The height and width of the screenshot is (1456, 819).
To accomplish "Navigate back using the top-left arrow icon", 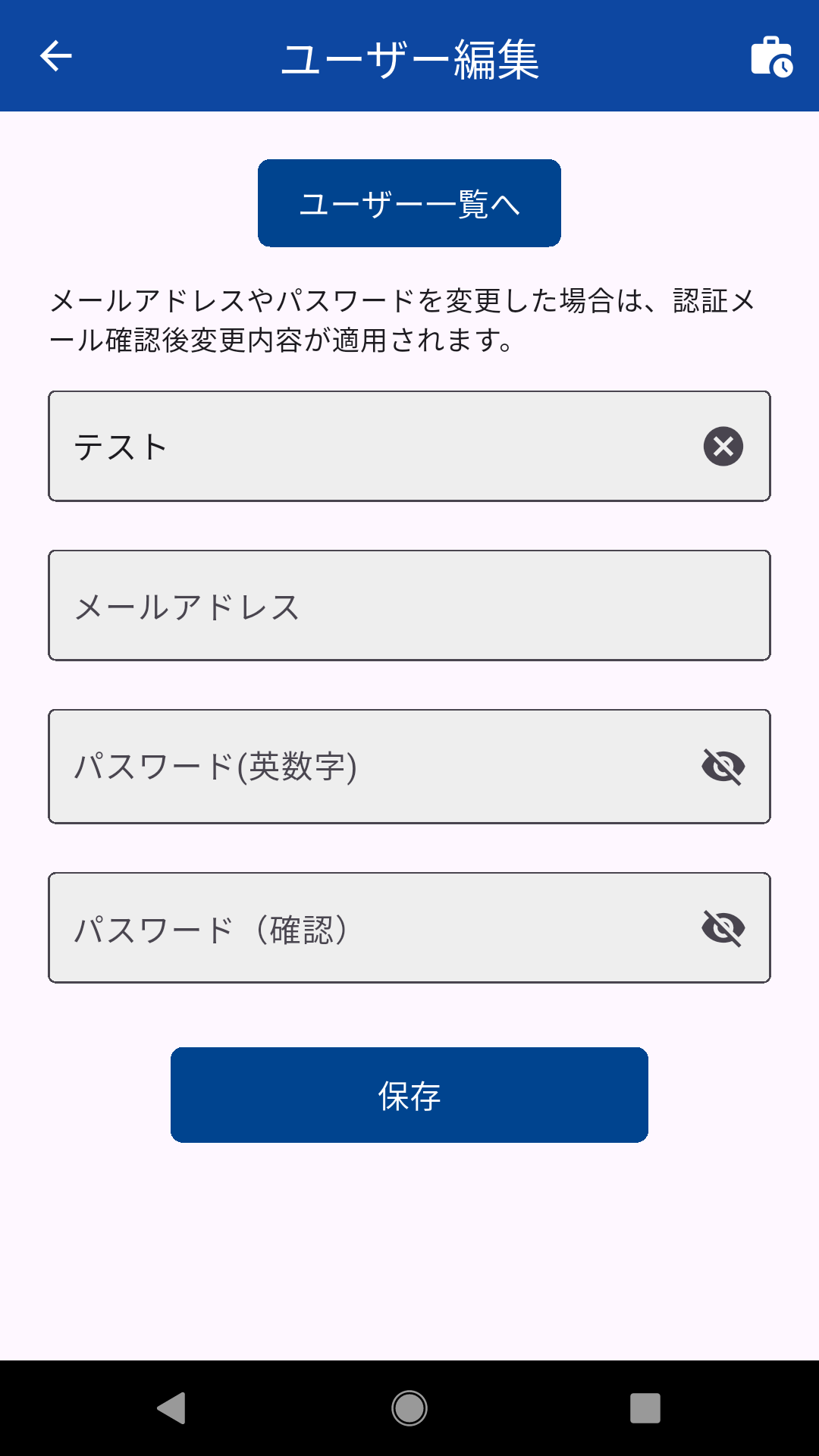I will pyautogui.click(x=55, y=56).
